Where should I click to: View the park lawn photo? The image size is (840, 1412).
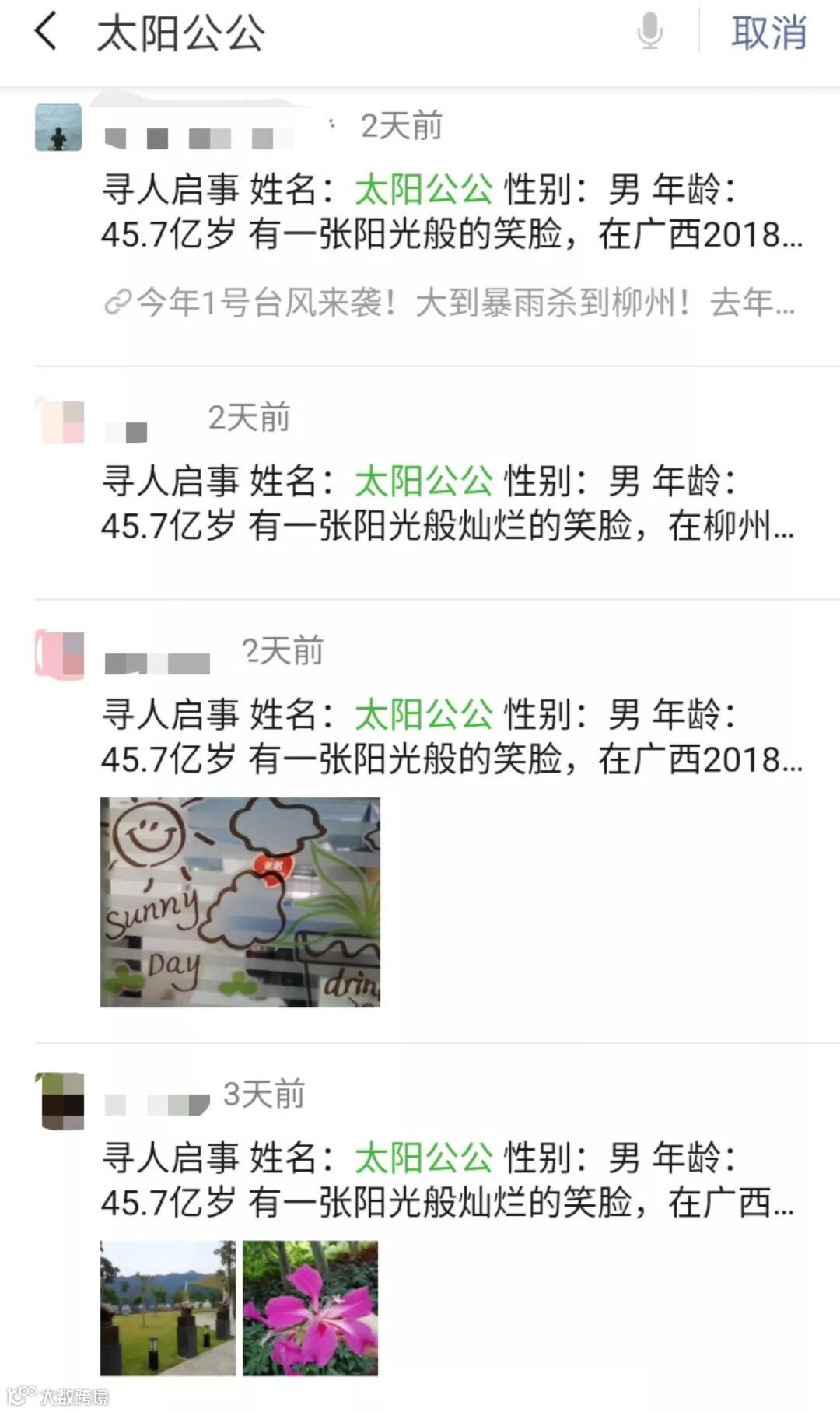point(168,1308)
